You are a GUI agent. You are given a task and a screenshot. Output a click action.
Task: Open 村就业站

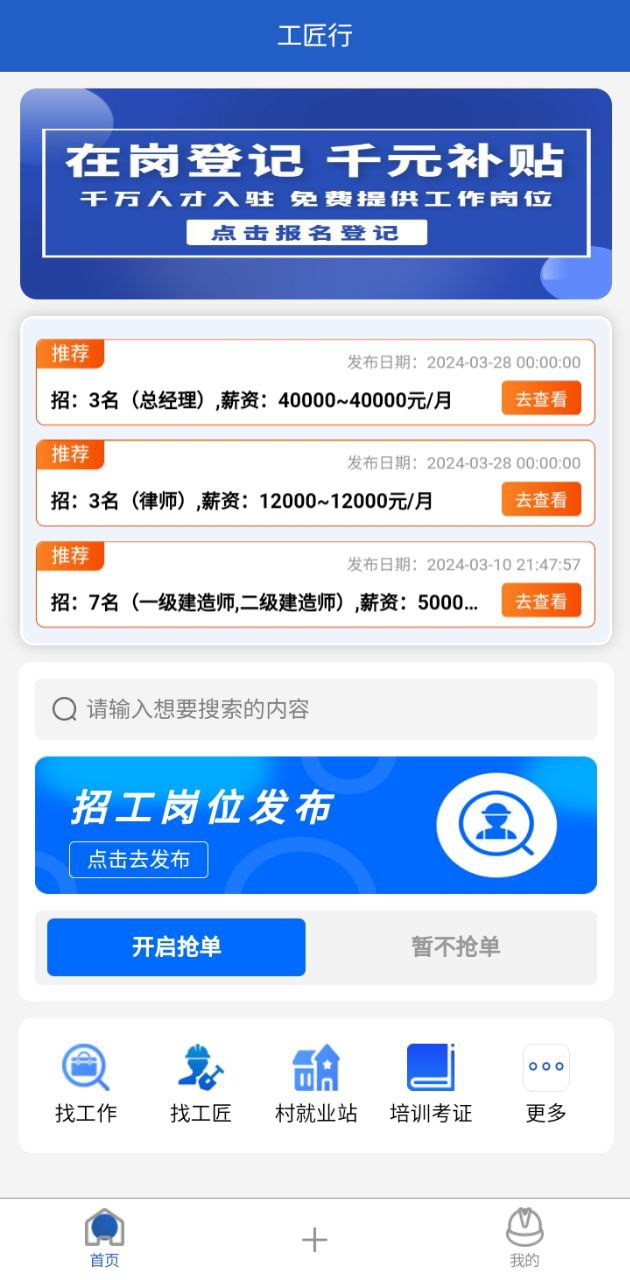pos(316,1084)
